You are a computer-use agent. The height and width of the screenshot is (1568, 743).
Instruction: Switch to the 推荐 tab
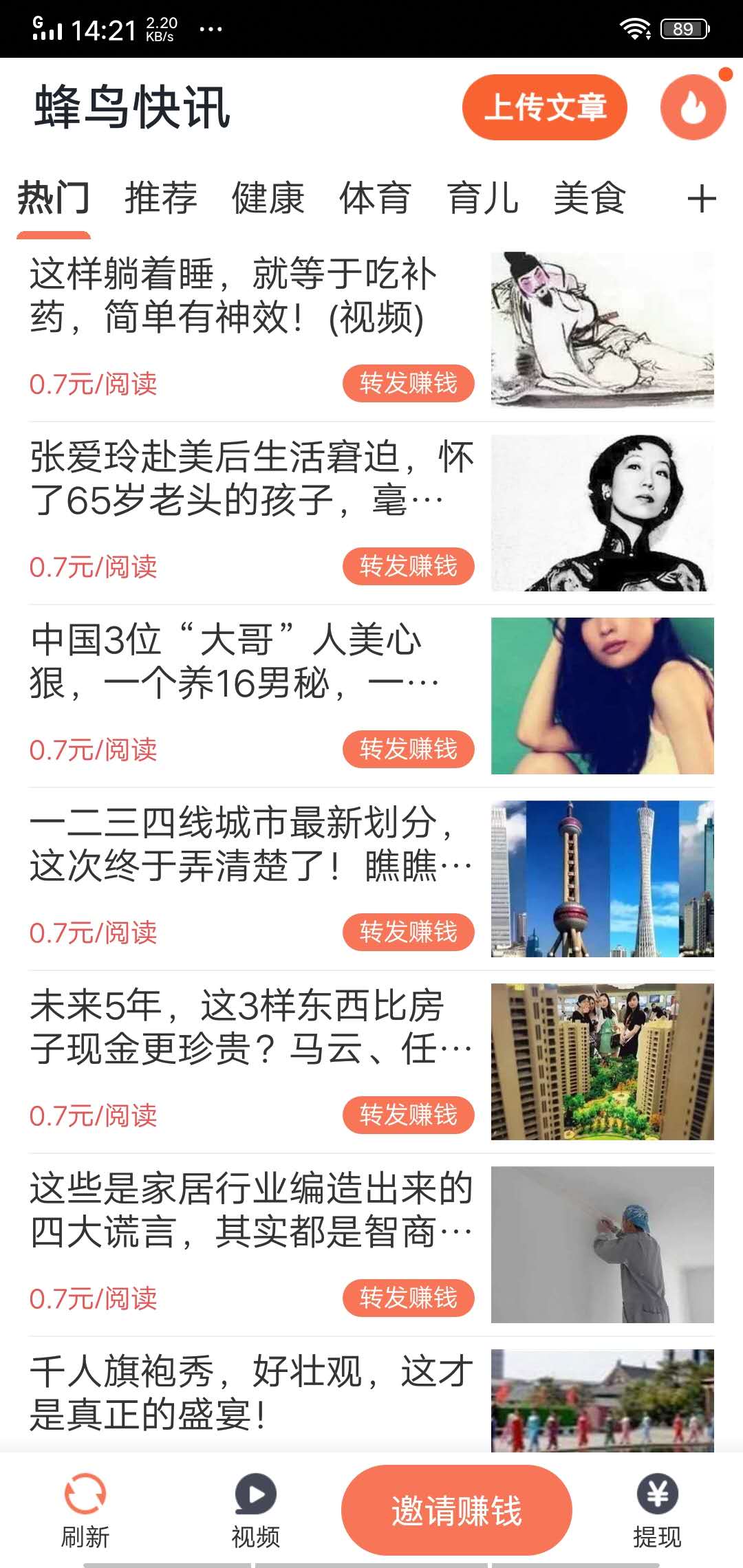(x=160, y=199)
